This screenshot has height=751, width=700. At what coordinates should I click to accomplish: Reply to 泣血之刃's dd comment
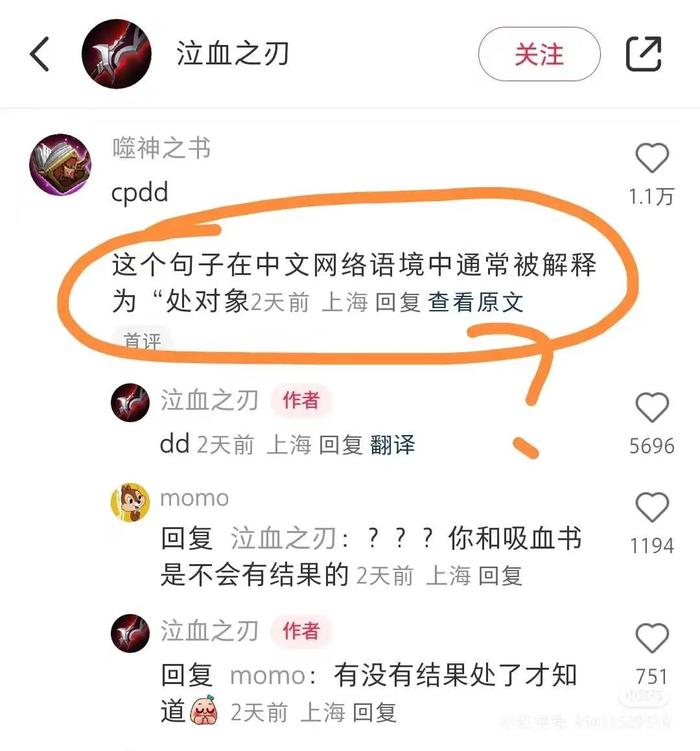pos(340,445)
